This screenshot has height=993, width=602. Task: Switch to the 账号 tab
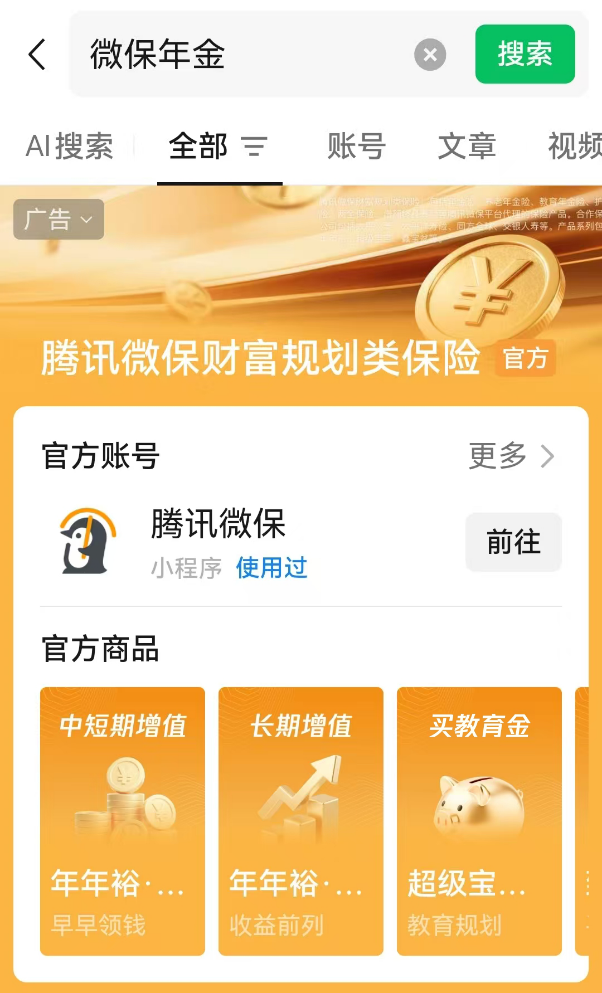coord(356,146)
